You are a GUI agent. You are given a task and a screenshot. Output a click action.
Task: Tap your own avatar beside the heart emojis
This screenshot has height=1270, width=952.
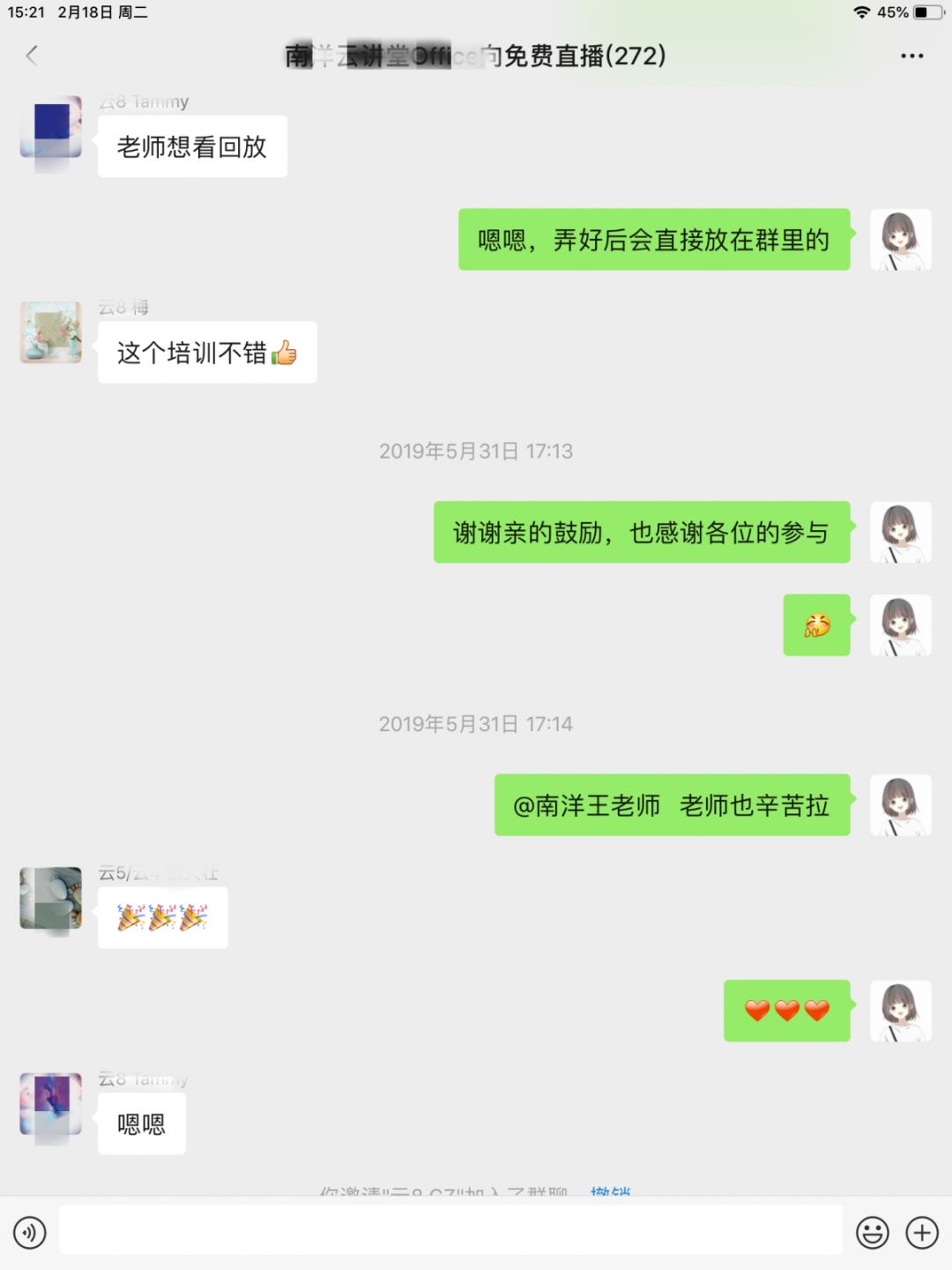click(x=900, y=1011)
